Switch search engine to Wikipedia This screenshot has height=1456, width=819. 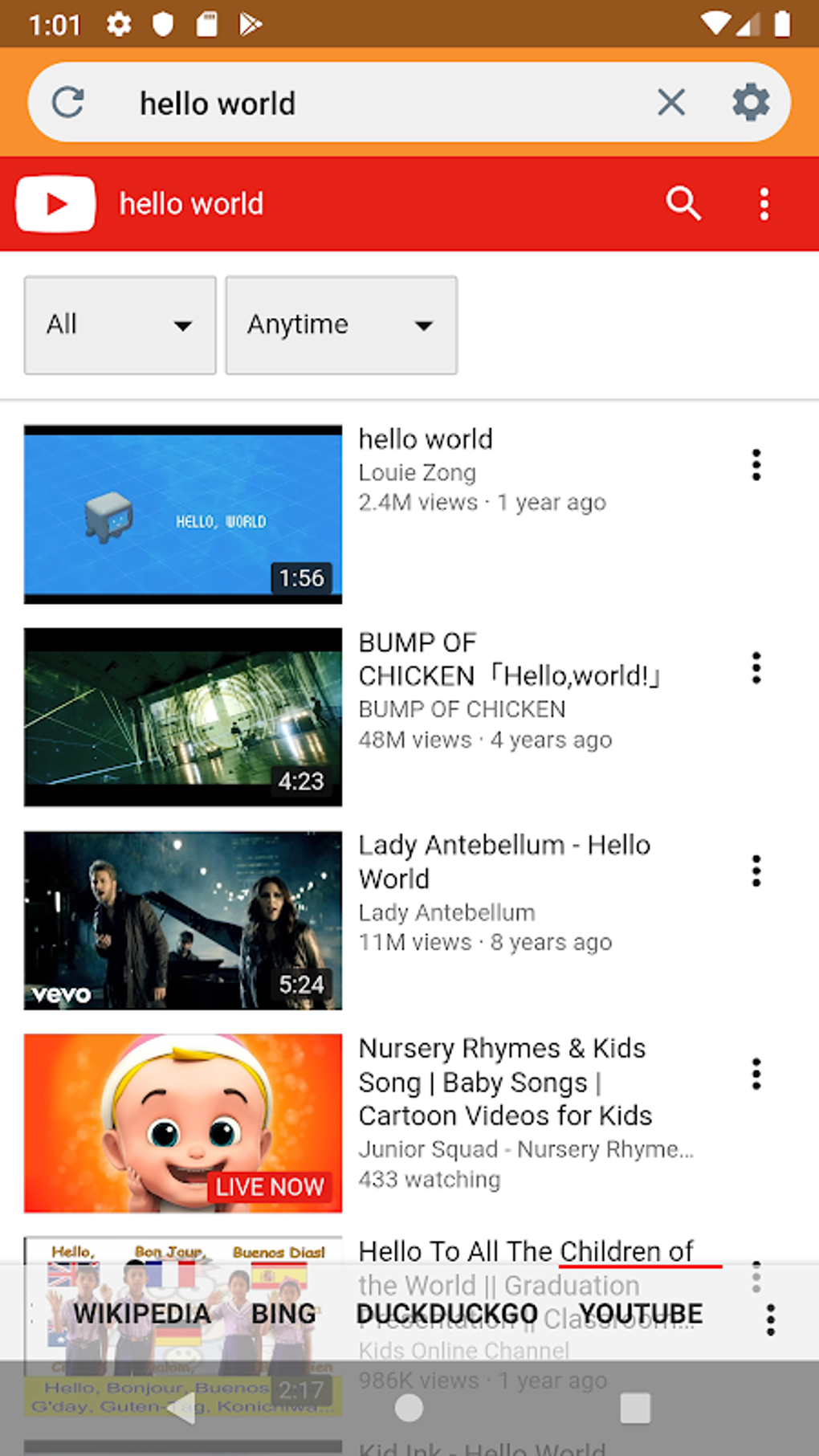point(142,1314)
